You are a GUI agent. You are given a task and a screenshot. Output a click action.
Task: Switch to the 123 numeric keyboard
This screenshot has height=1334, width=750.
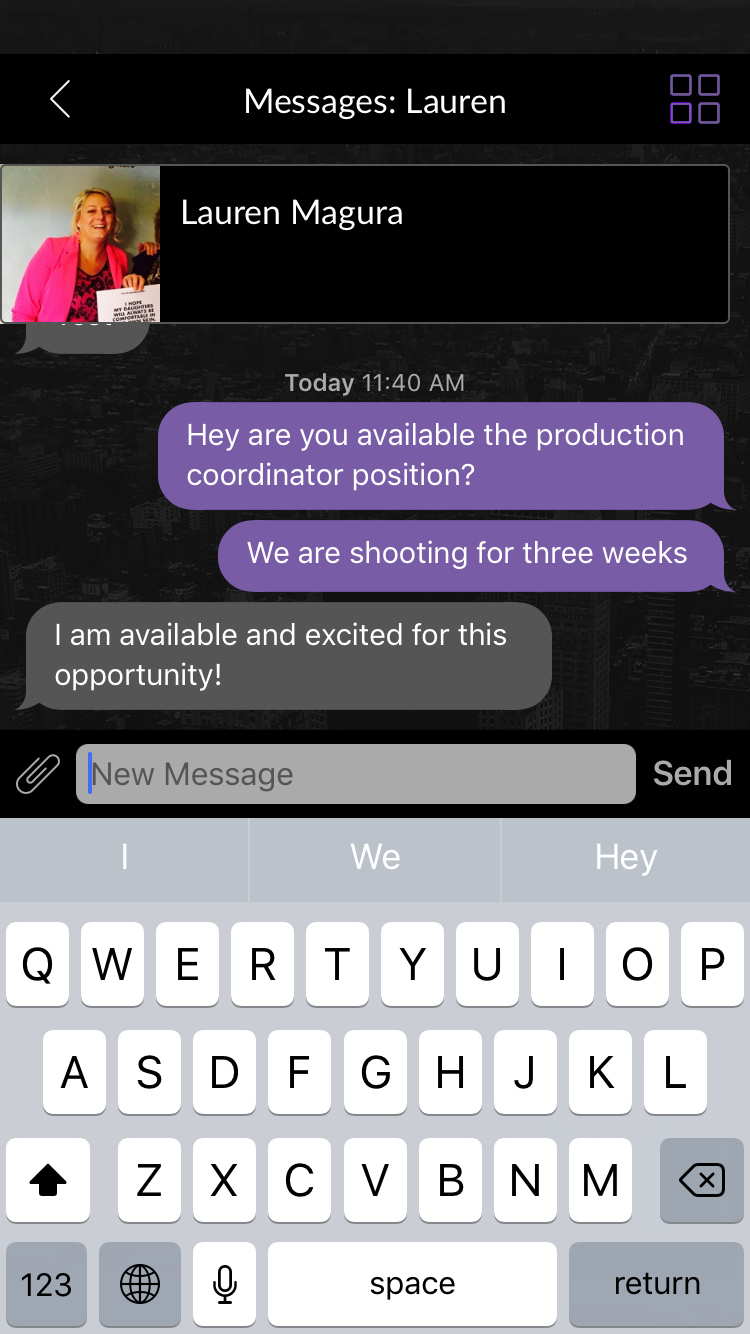point(46,1283)
